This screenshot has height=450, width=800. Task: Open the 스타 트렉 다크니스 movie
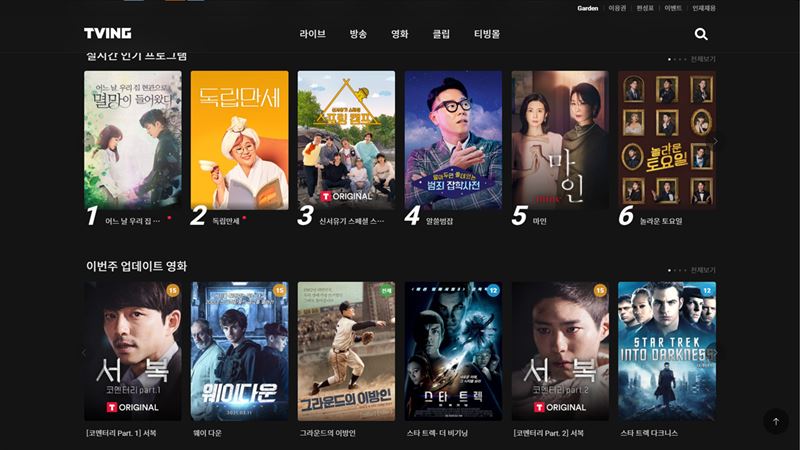tap(666, 350)
